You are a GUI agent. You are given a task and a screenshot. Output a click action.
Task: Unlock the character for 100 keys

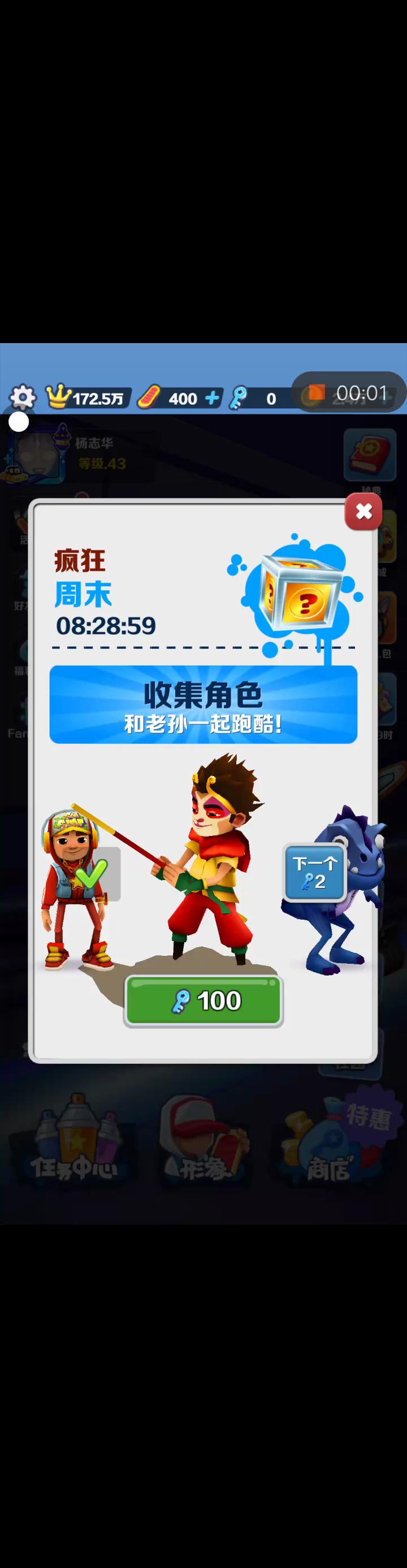point(203,1000)
